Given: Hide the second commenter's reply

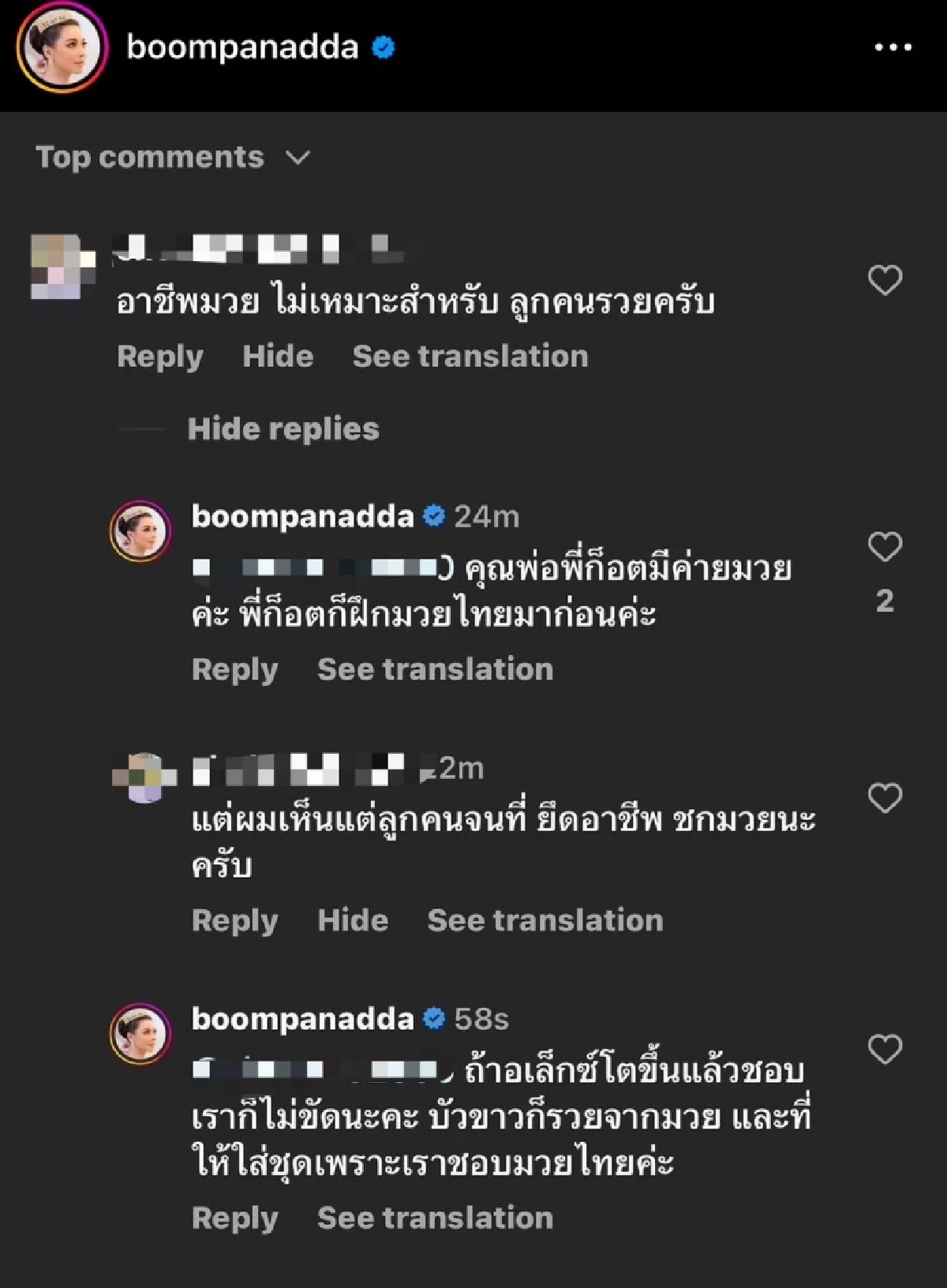Looking at the screenshot, I should [x=352, y=919].
